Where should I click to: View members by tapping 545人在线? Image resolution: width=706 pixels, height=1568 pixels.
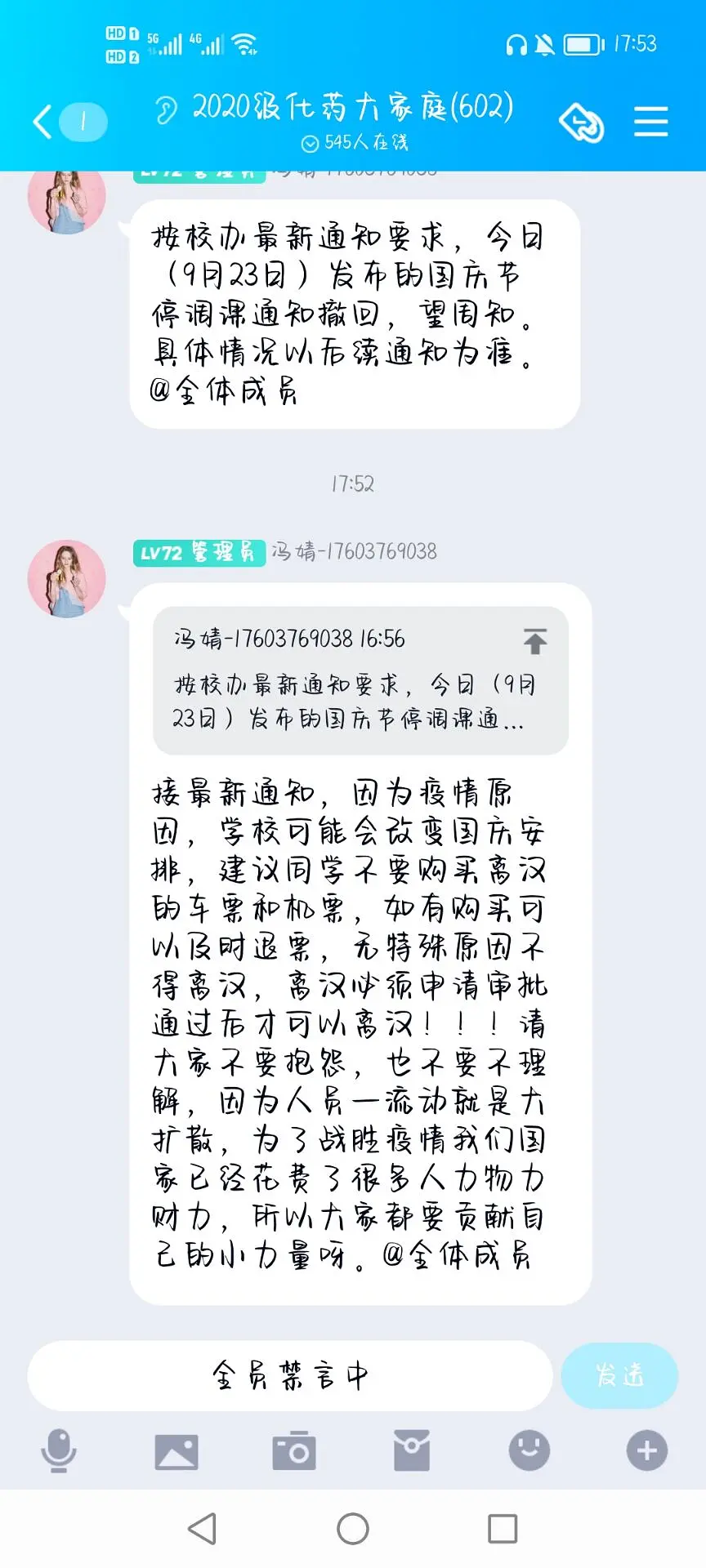click(353, 143)
